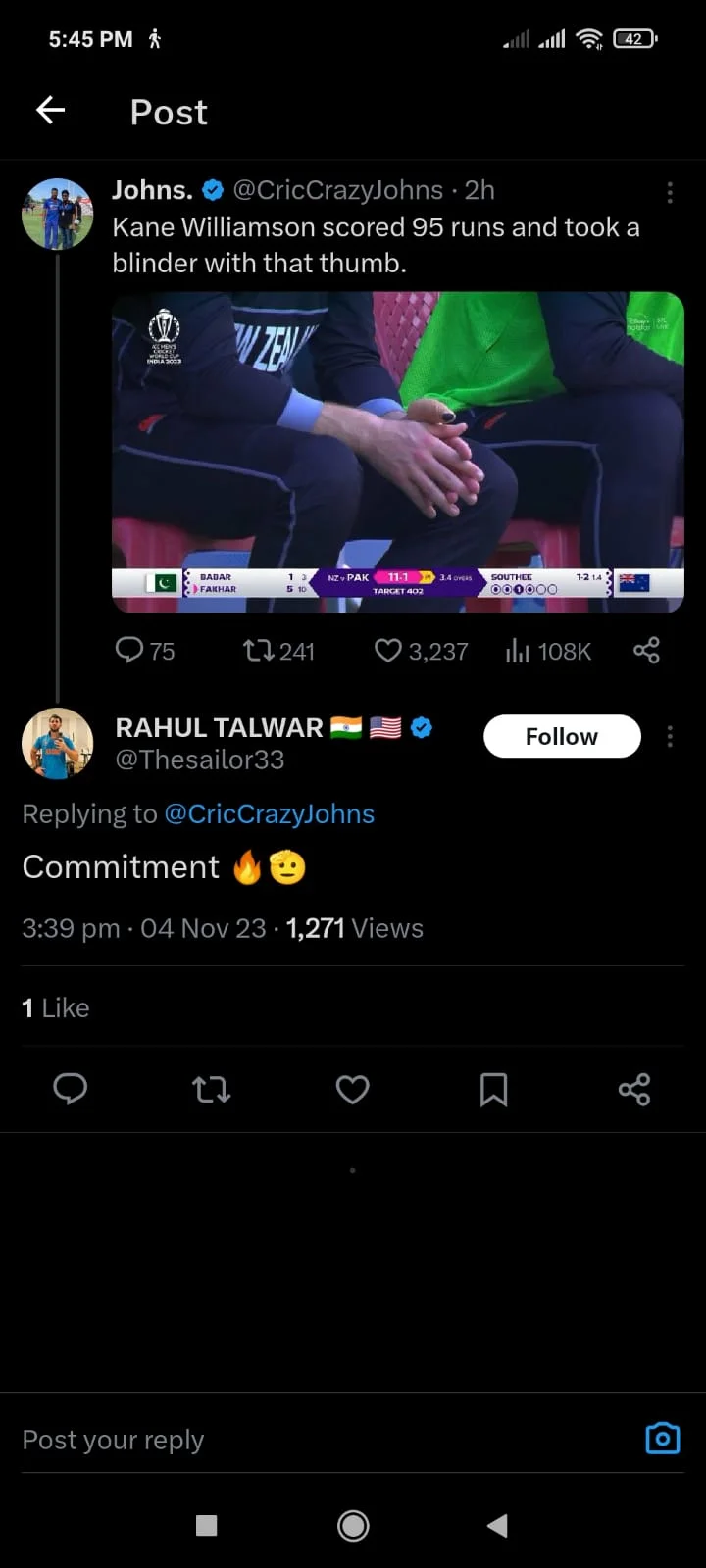Viewport: 706px width, 1568px height.
Task: Open overflow menu on Johns. post
Action: [x=670, y=192]
